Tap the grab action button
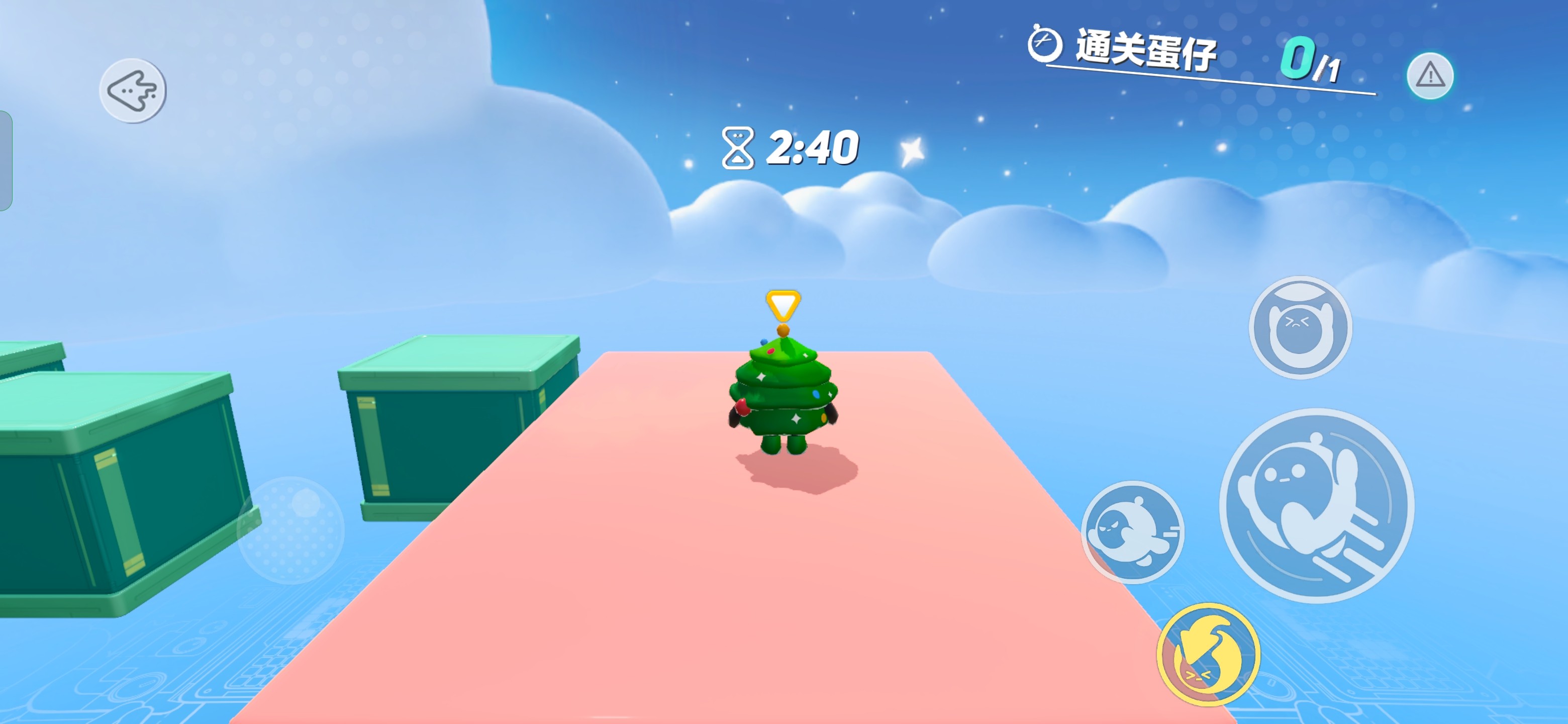This screenshot has height=724, width=1568. pos(1300,328)
